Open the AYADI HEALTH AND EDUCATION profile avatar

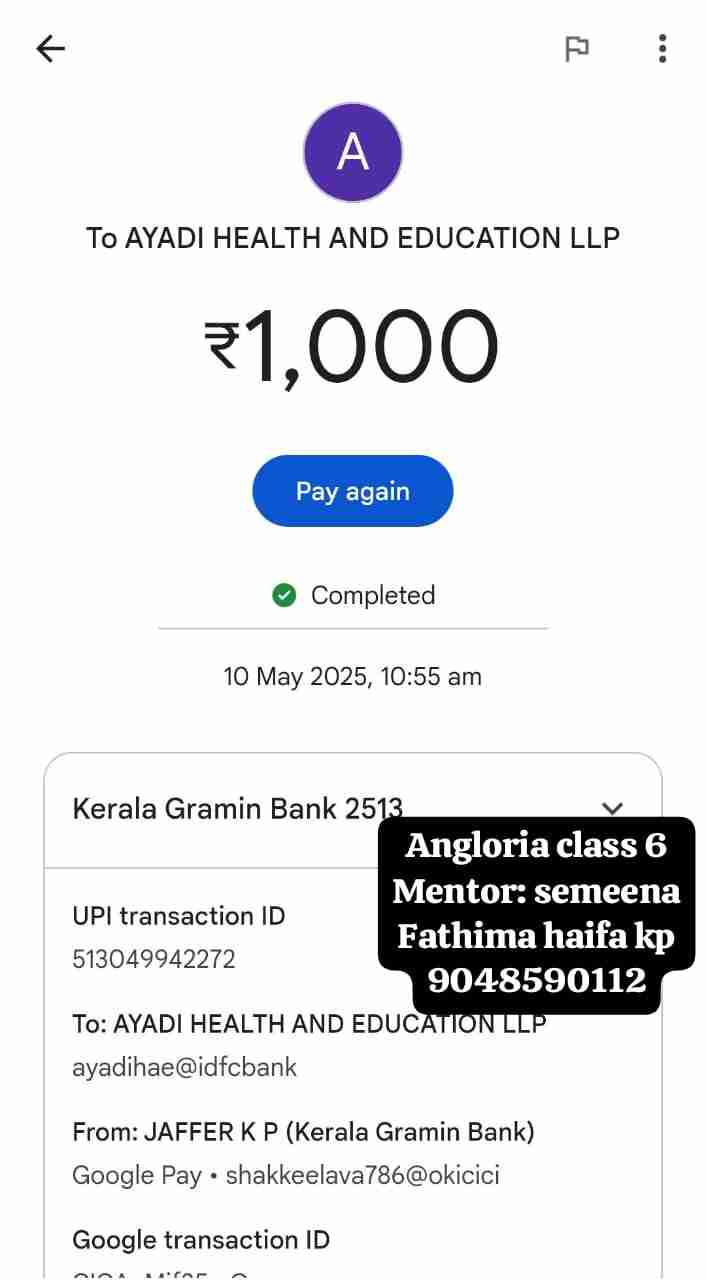tap(352, 152)
